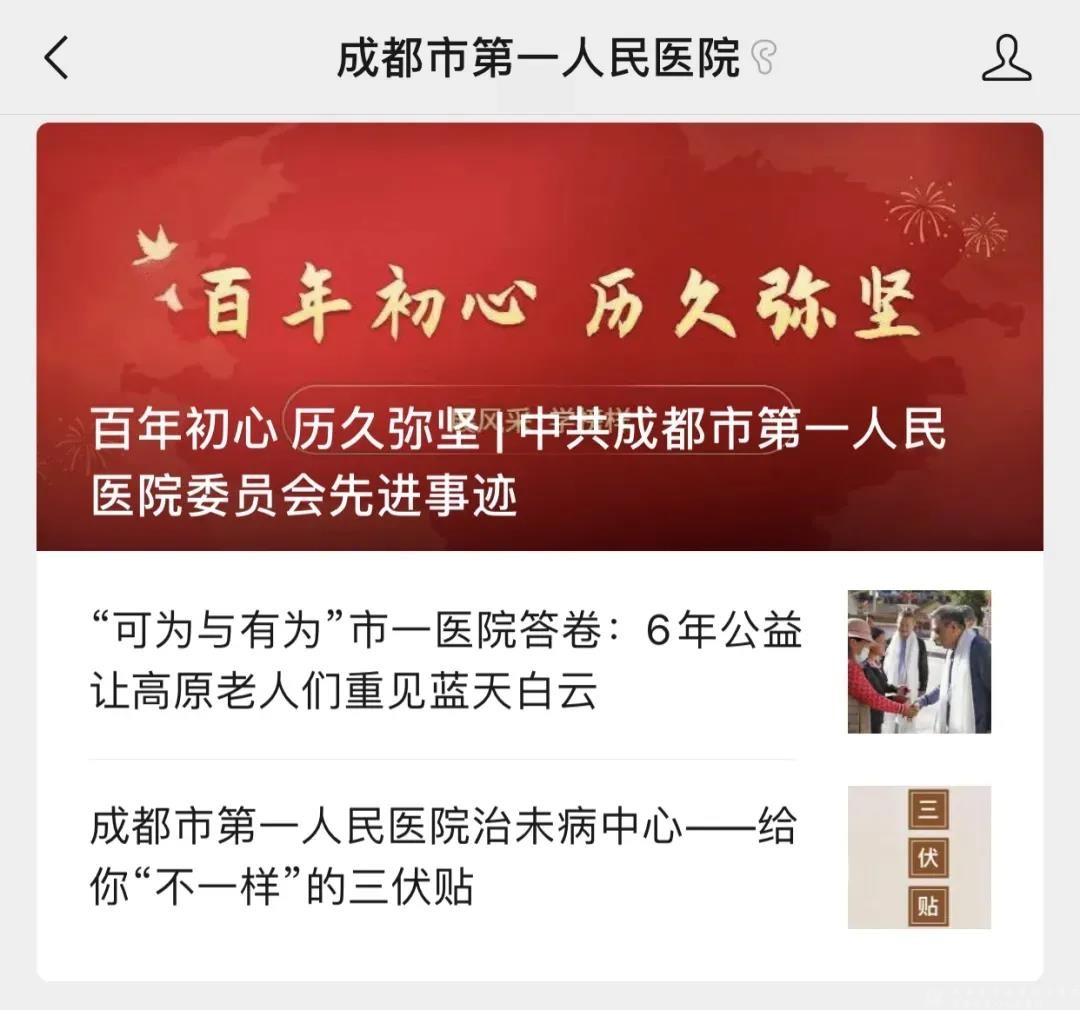Open the account profile icon

[1005, 58]
